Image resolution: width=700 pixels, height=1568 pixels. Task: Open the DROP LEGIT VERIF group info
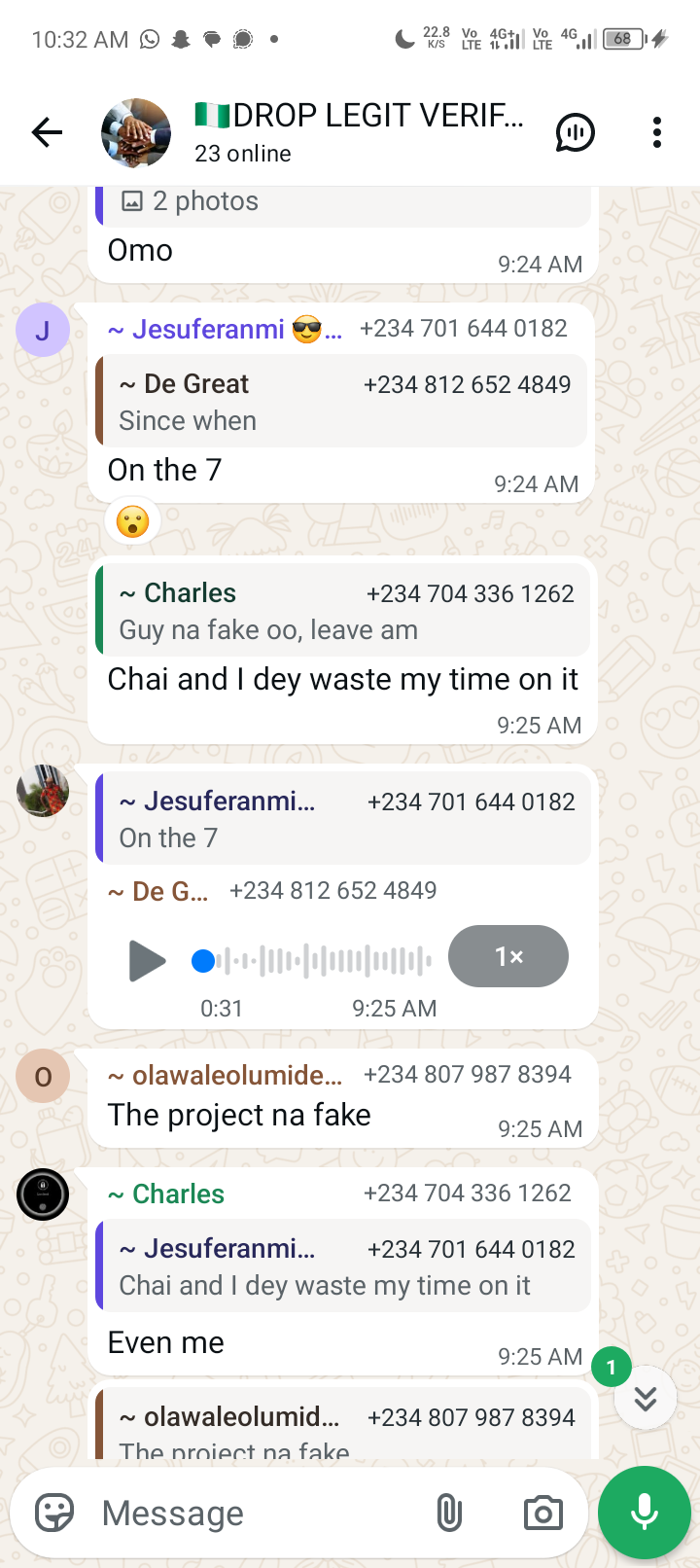tap(358, 131)
